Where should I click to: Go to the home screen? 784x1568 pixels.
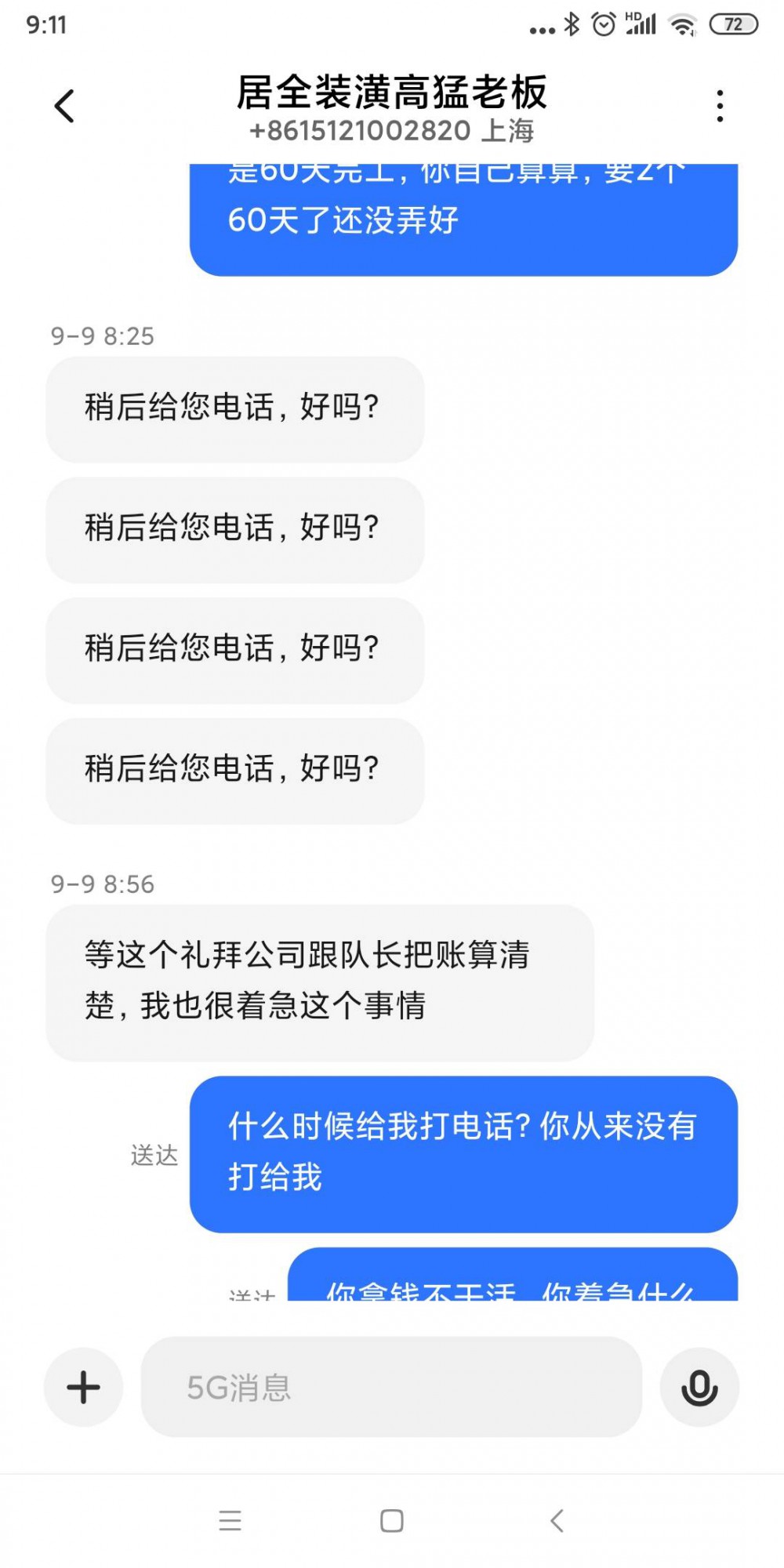pyautogui.click(x=392, y=1521)
